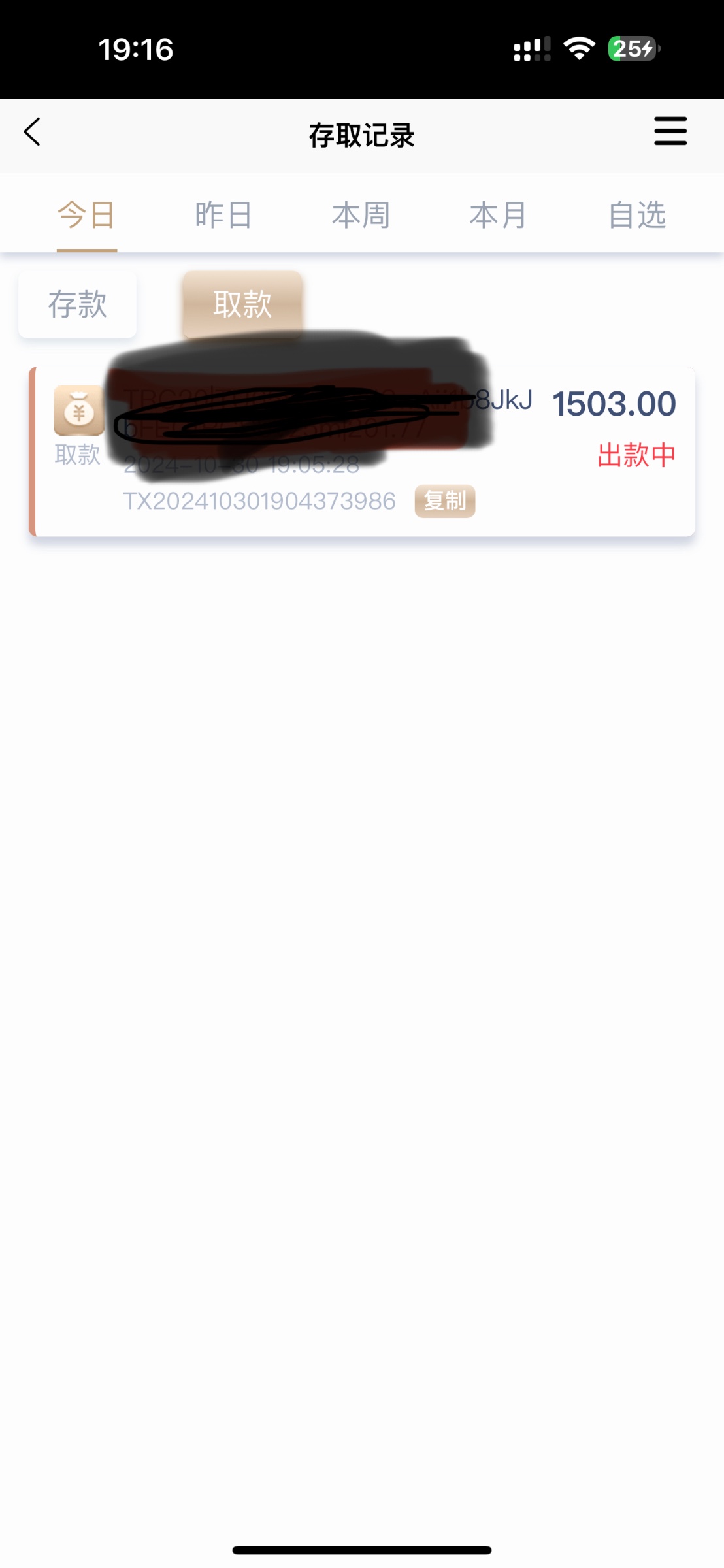Filter by 取款 withdrawals
Viewport: 724px width, 1568px height.
(242, 304)
